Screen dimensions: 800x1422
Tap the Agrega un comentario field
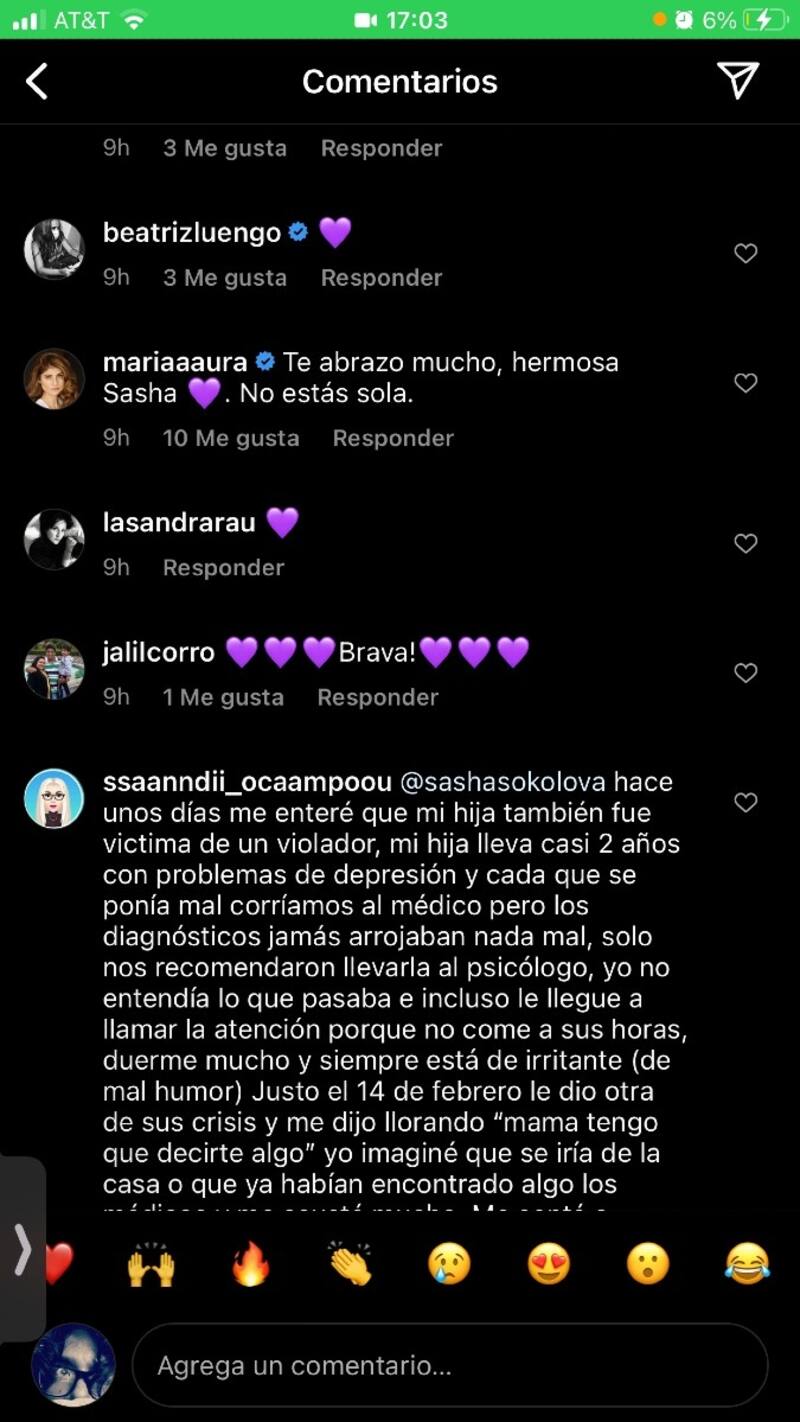coord(450,1365)
